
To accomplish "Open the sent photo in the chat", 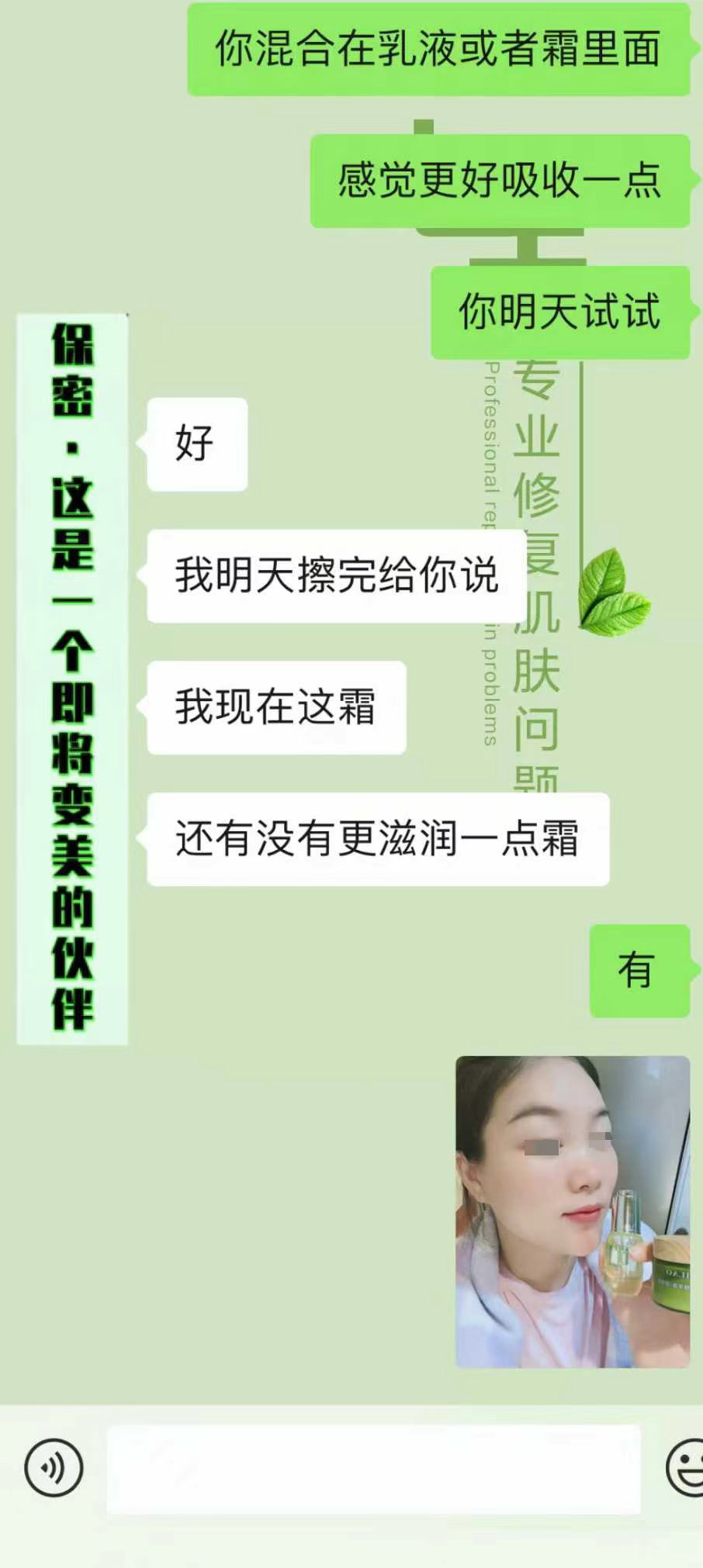I will pyautogui.click(x=572, y=1211).
